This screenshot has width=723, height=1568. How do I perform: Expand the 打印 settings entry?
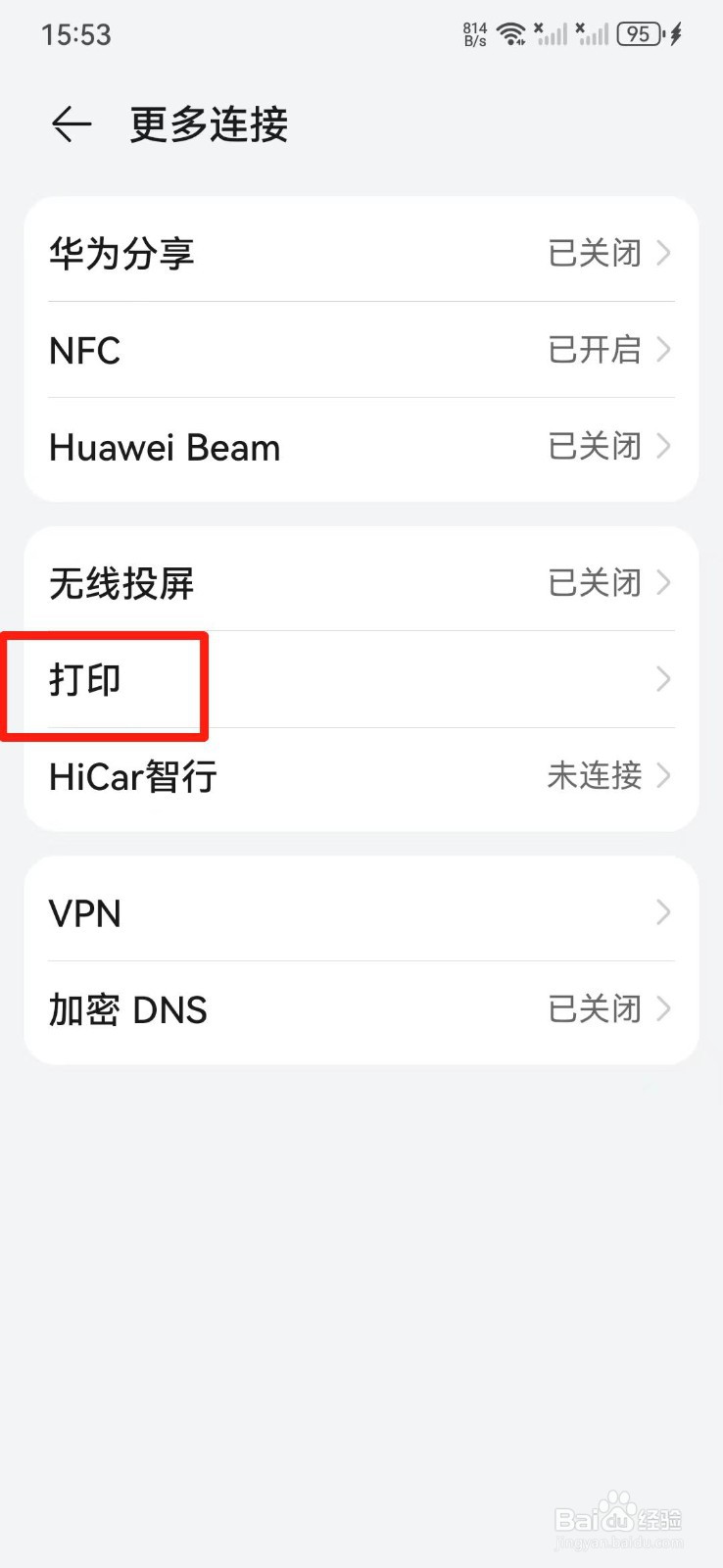361,681
